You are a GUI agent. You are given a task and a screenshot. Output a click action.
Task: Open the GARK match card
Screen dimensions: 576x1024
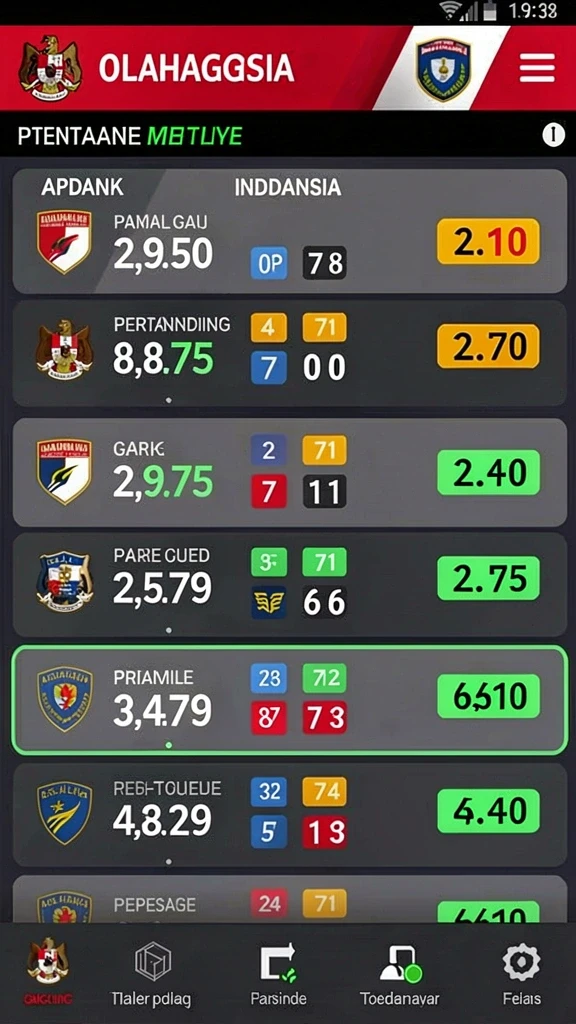(289, 472)
